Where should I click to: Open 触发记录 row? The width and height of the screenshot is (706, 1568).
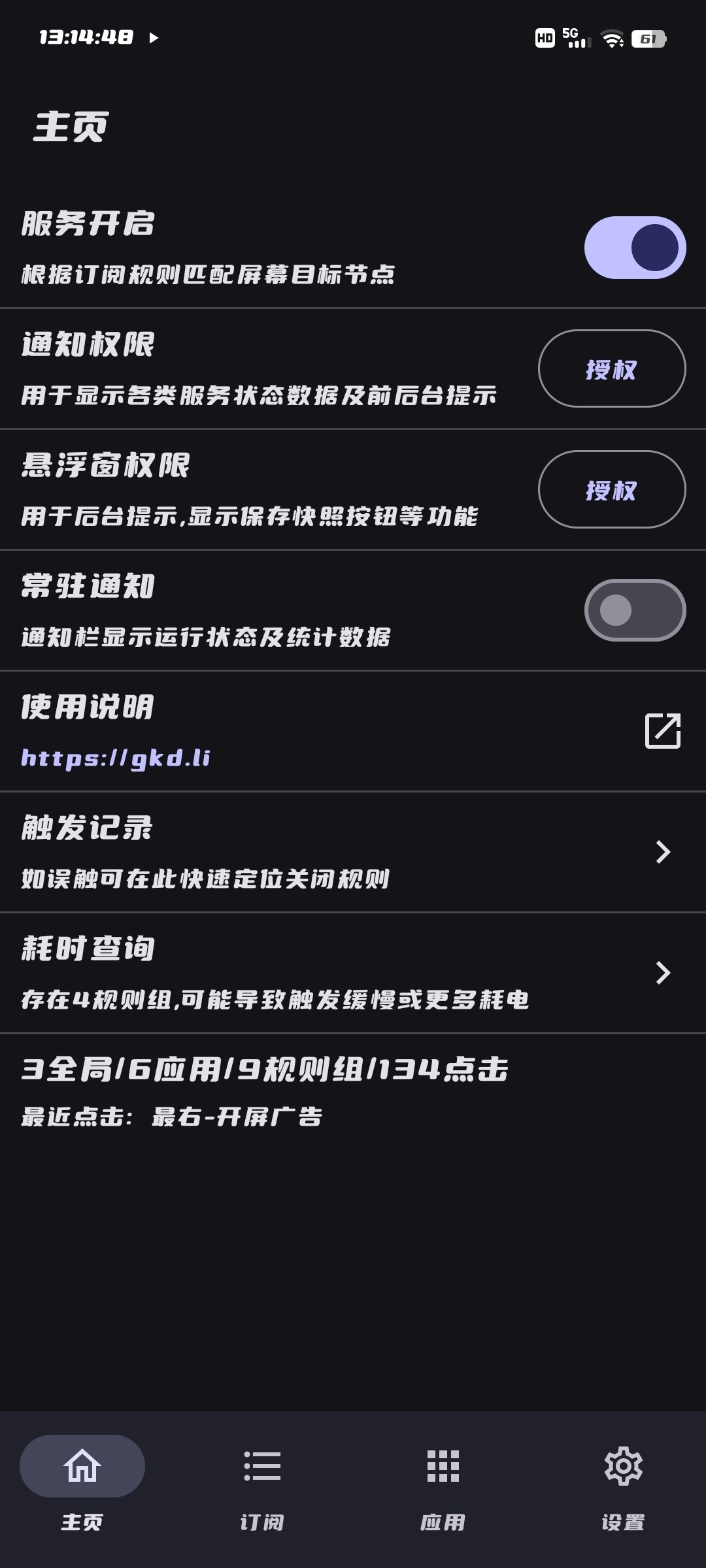pyautogui.click(x=353, y=852)
